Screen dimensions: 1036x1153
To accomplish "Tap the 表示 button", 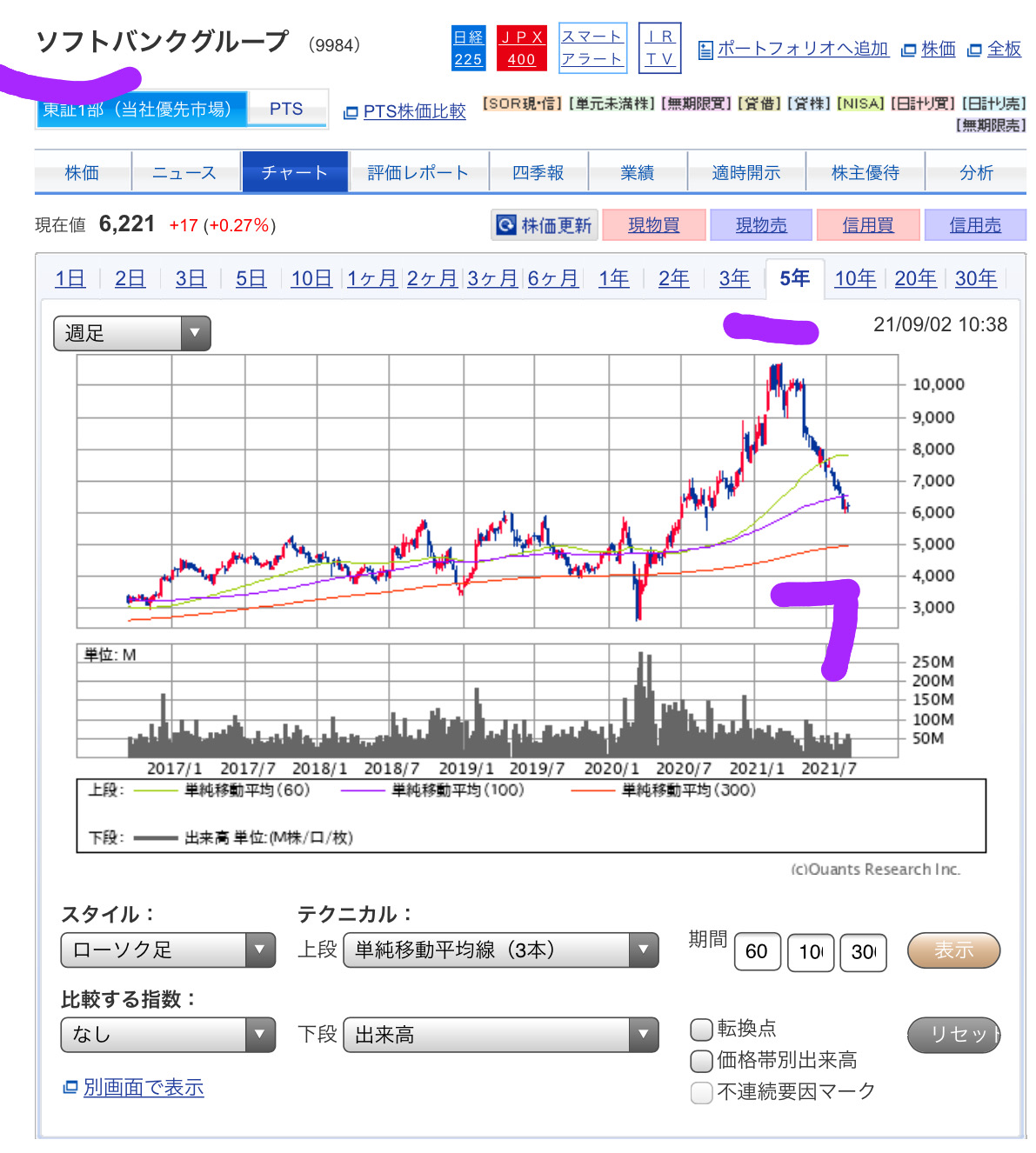I will click(953, 950).
